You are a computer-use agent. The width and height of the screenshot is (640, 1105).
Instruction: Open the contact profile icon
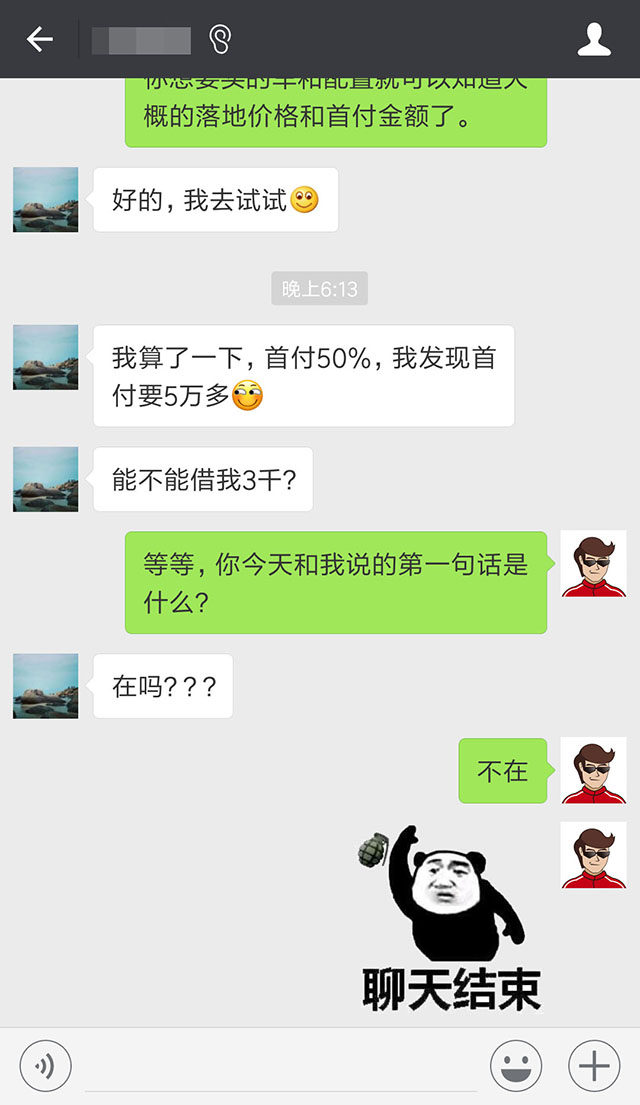click(594, 40)
